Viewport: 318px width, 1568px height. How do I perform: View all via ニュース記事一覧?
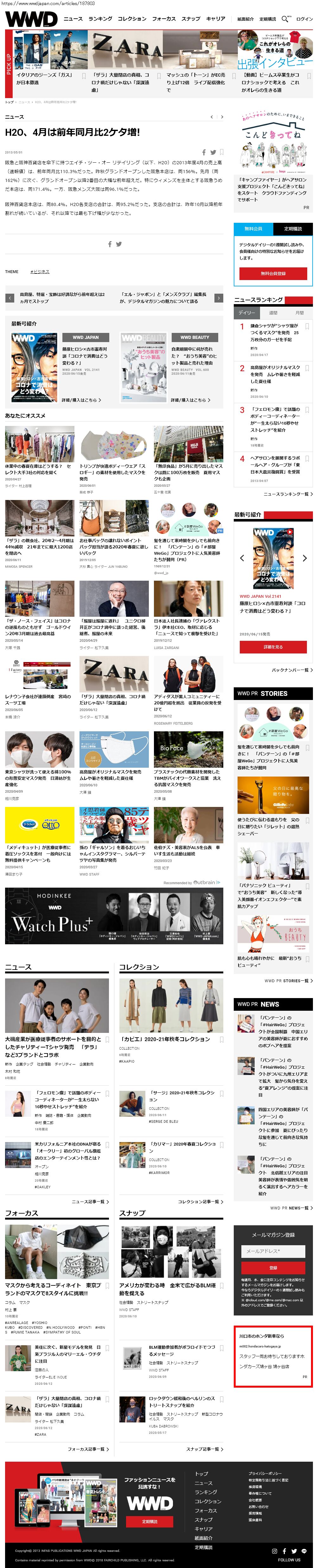click(90, 1202)
